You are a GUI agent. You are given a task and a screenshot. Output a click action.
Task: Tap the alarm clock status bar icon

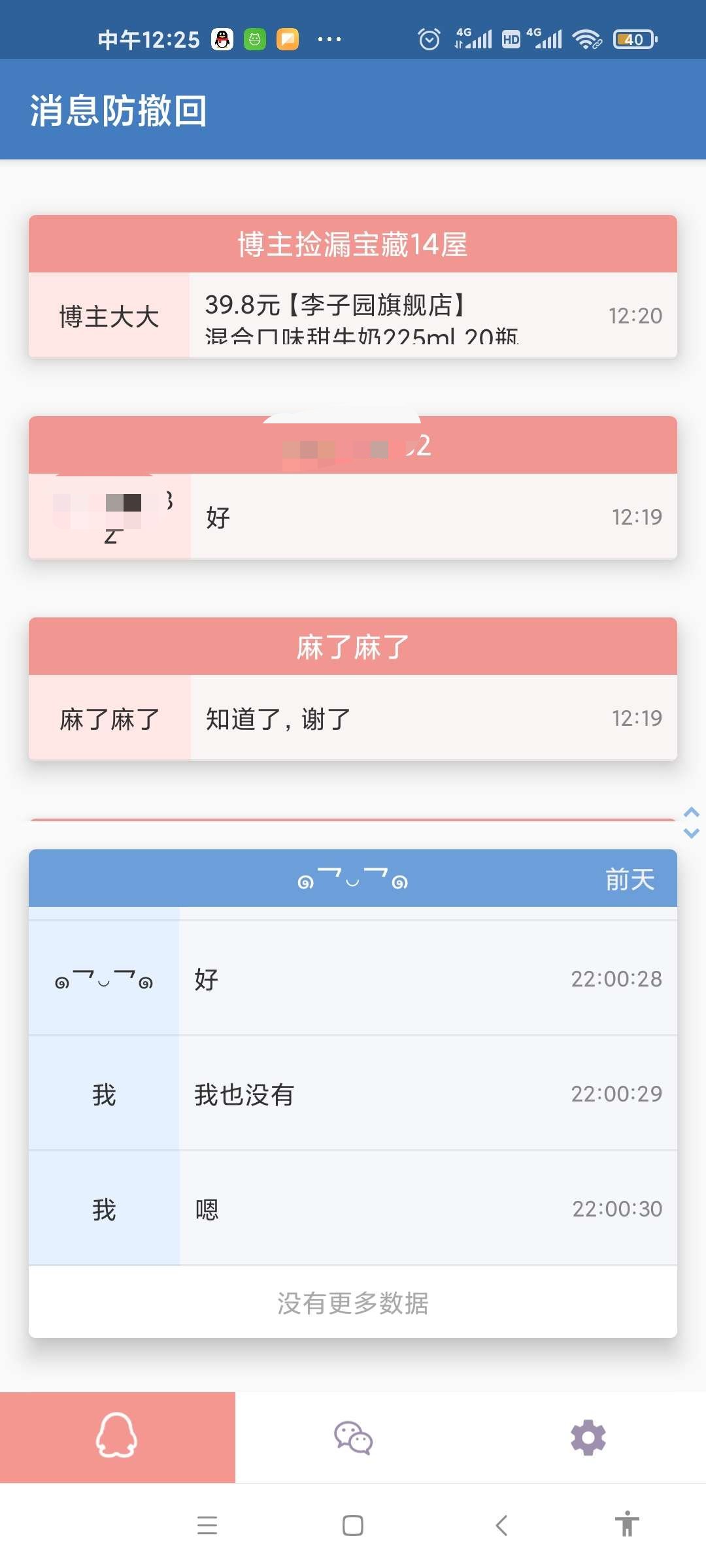pos(428,39)
